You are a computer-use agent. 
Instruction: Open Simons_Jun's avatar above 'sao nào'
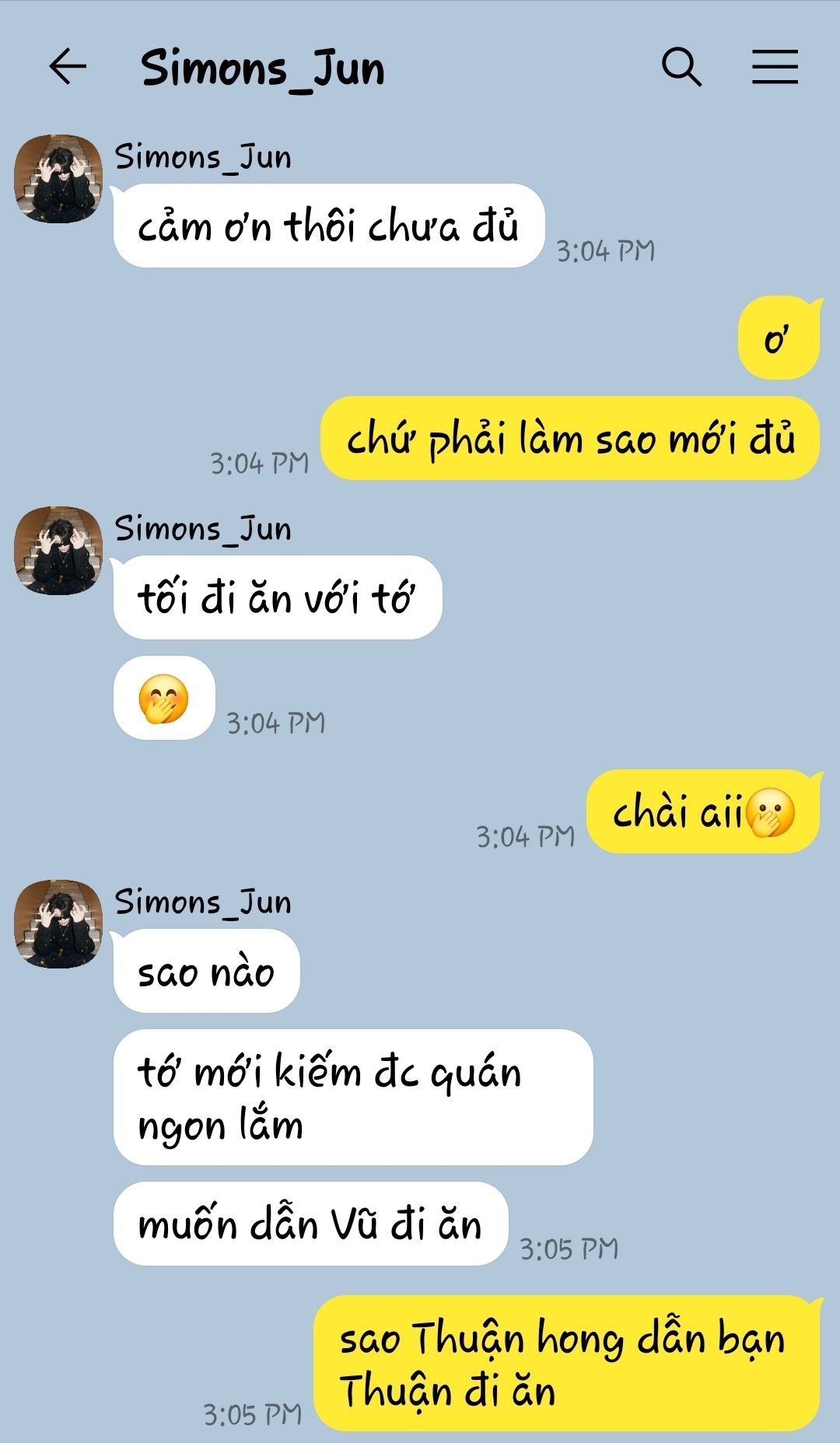click(58, 924)
